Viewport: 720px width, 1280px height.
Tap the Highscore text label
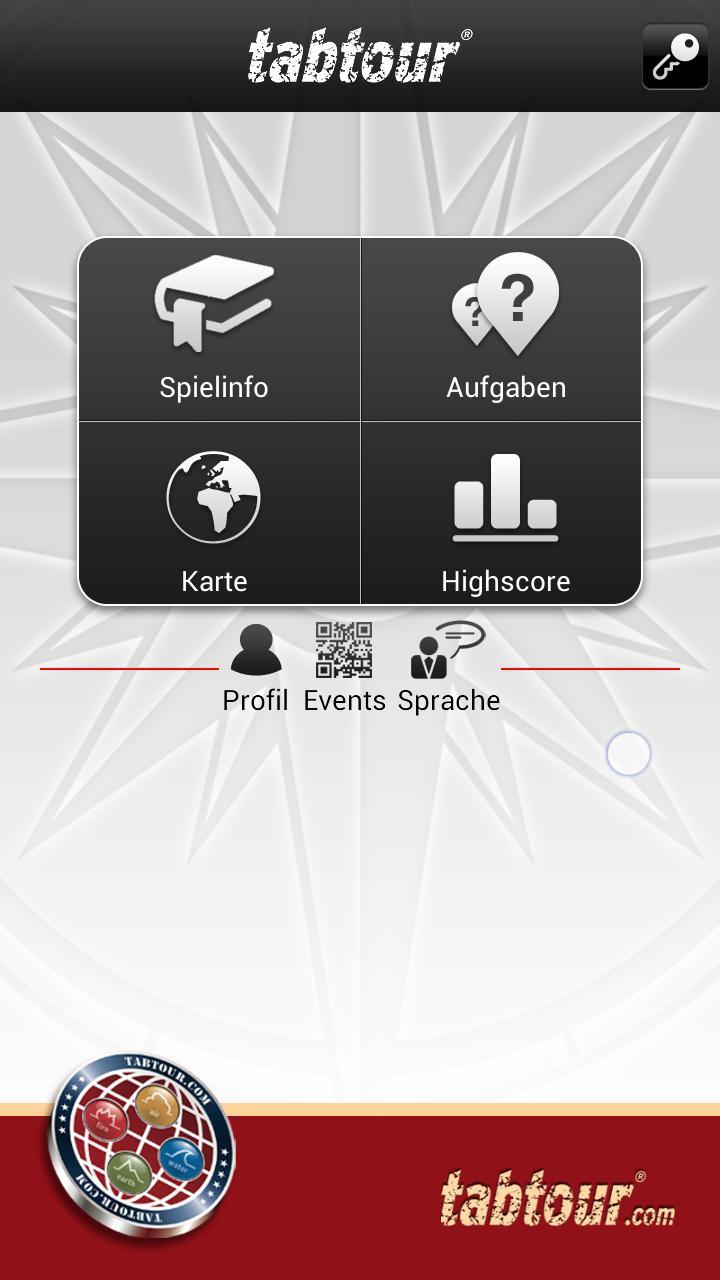coord(506,580)
